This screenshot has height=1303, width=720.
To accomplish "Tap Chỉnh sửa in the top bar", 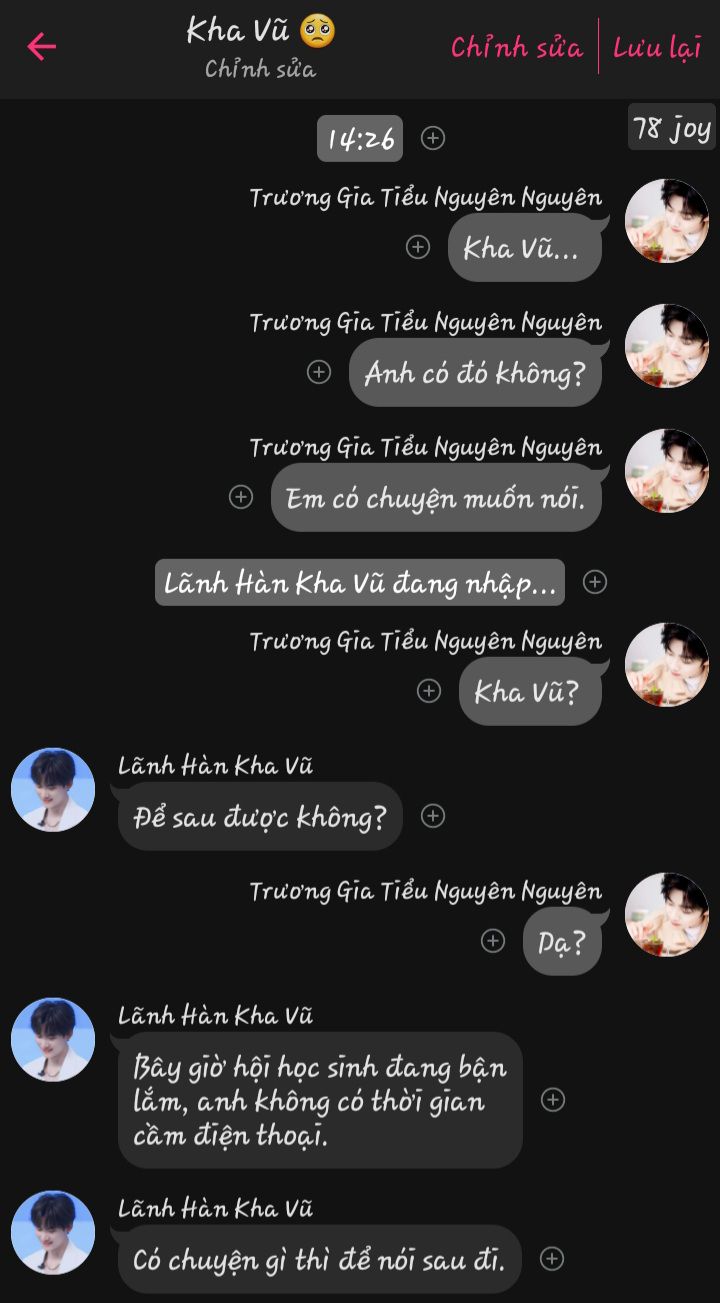I will coord(516,47).
